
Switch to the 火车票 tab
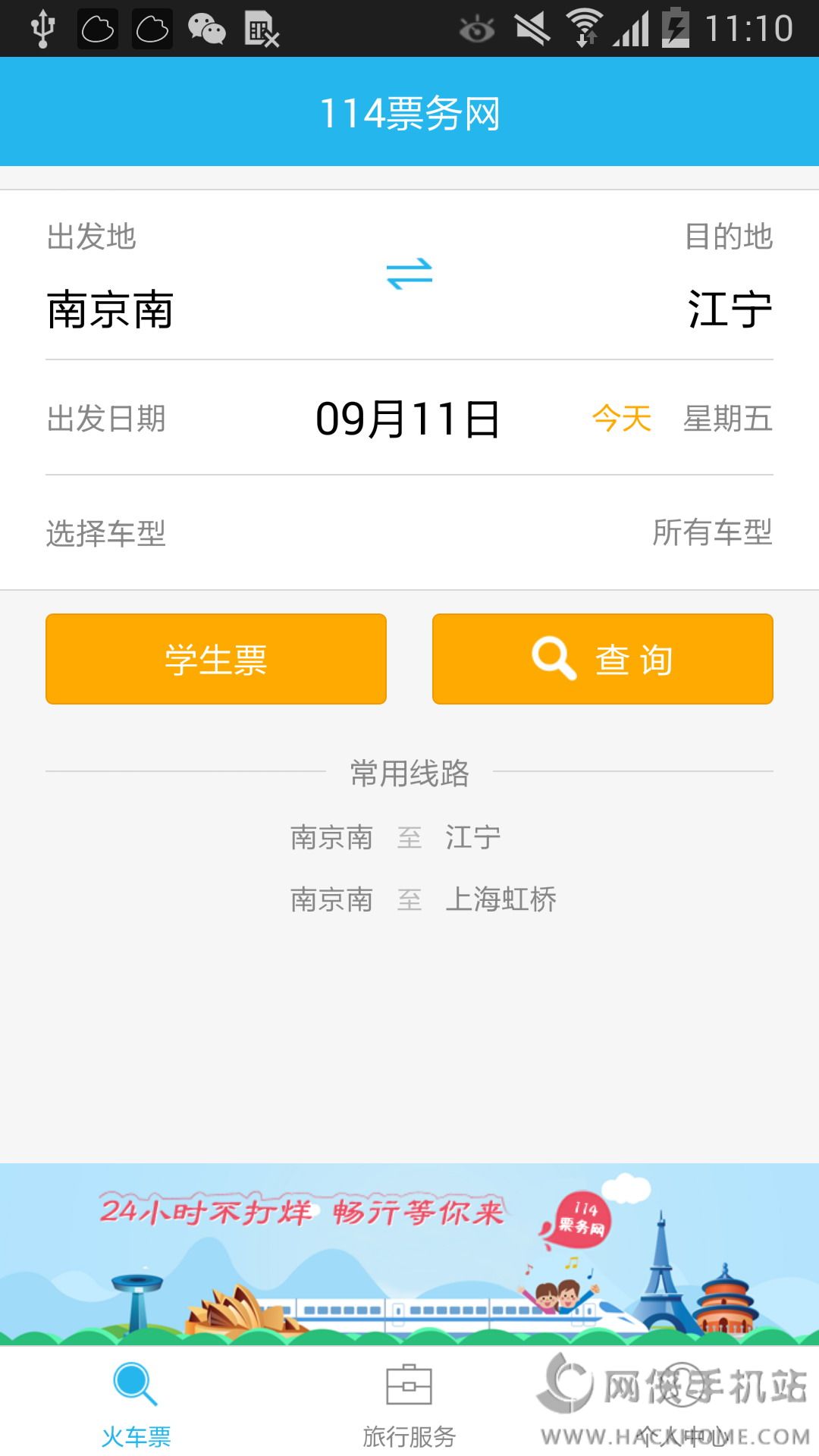coord(136,1403)
